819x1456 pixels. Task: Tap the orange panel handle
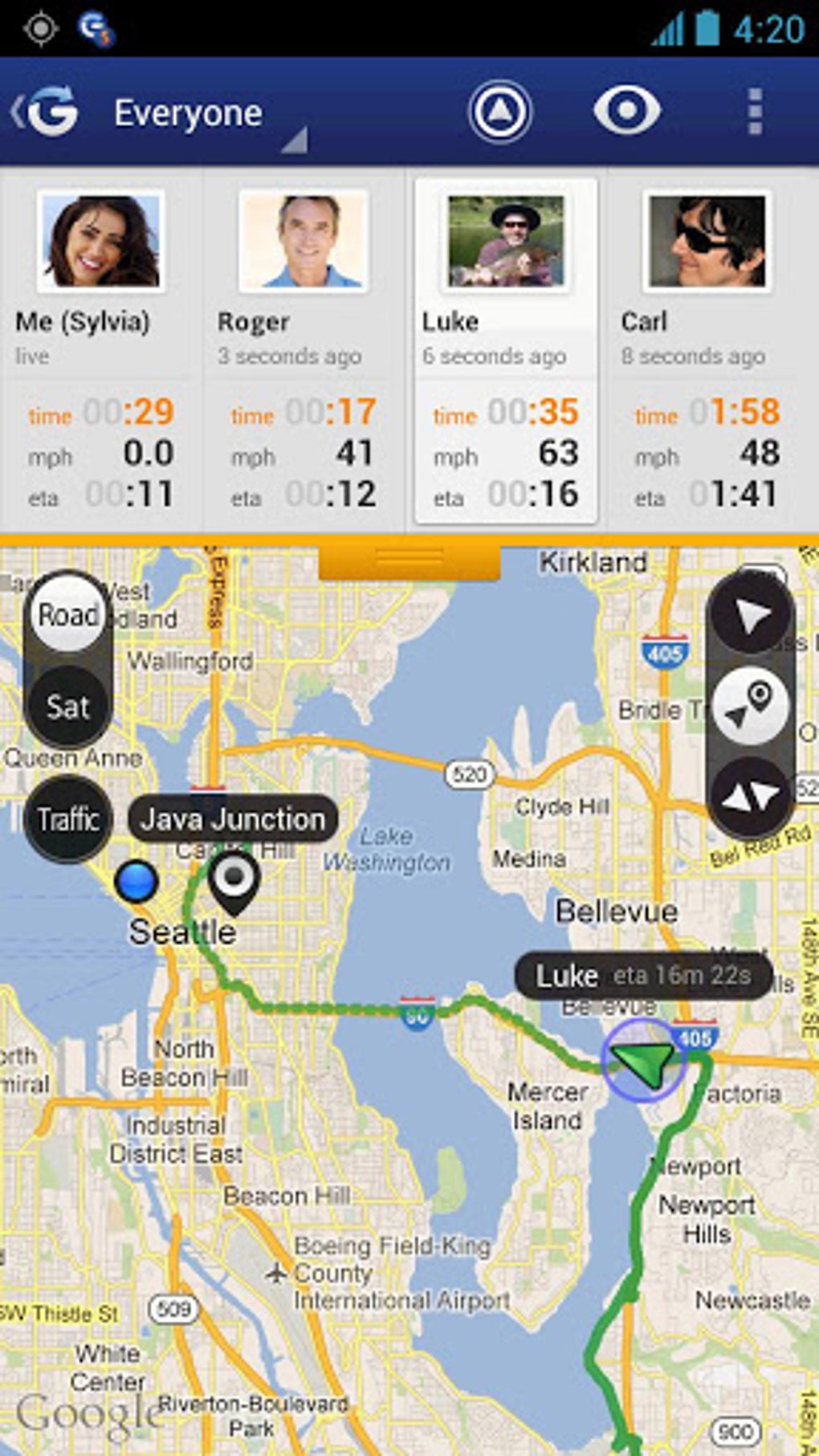409,559
